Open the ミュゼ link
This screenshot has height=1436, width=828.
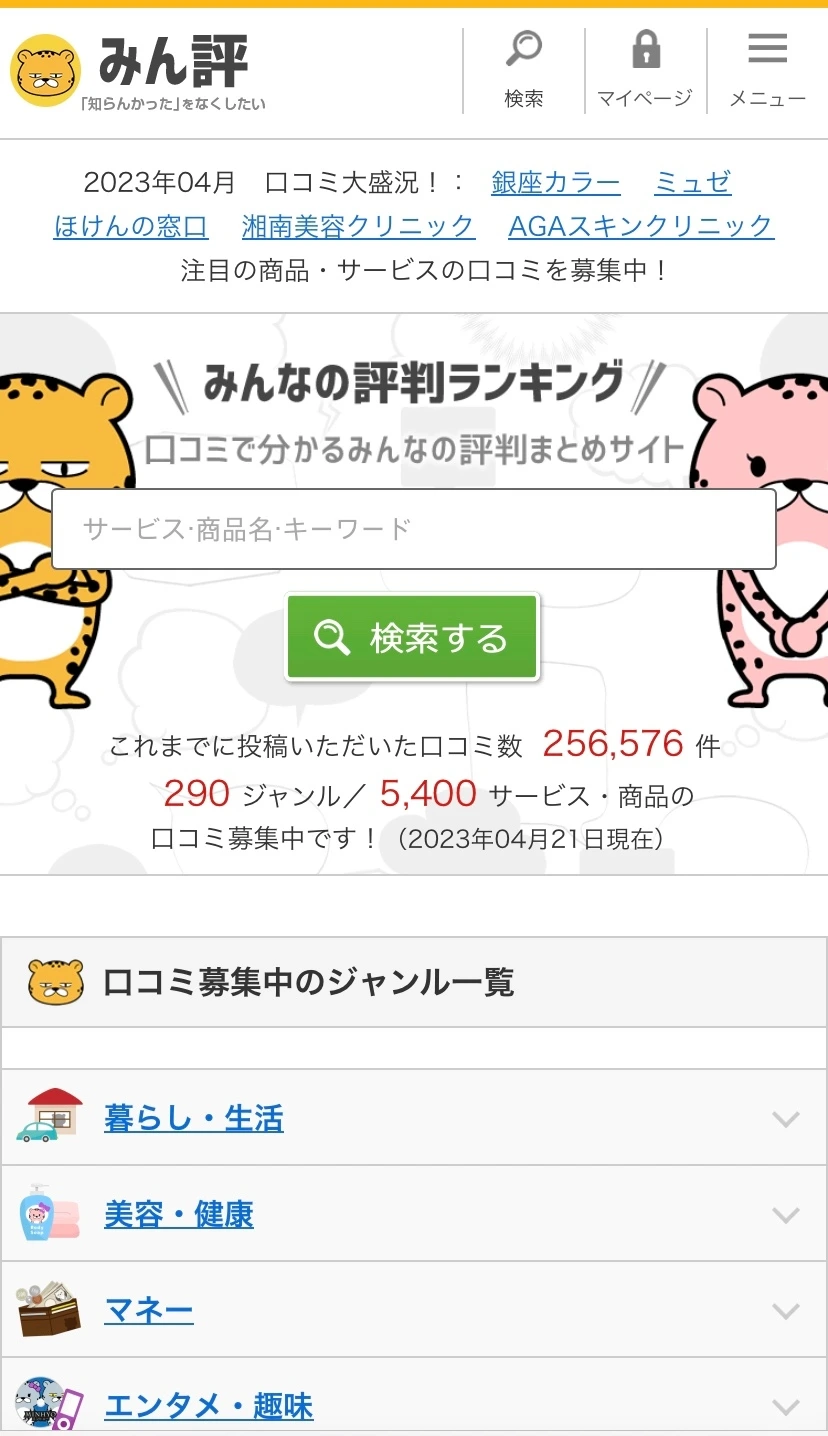coord(693,183)
